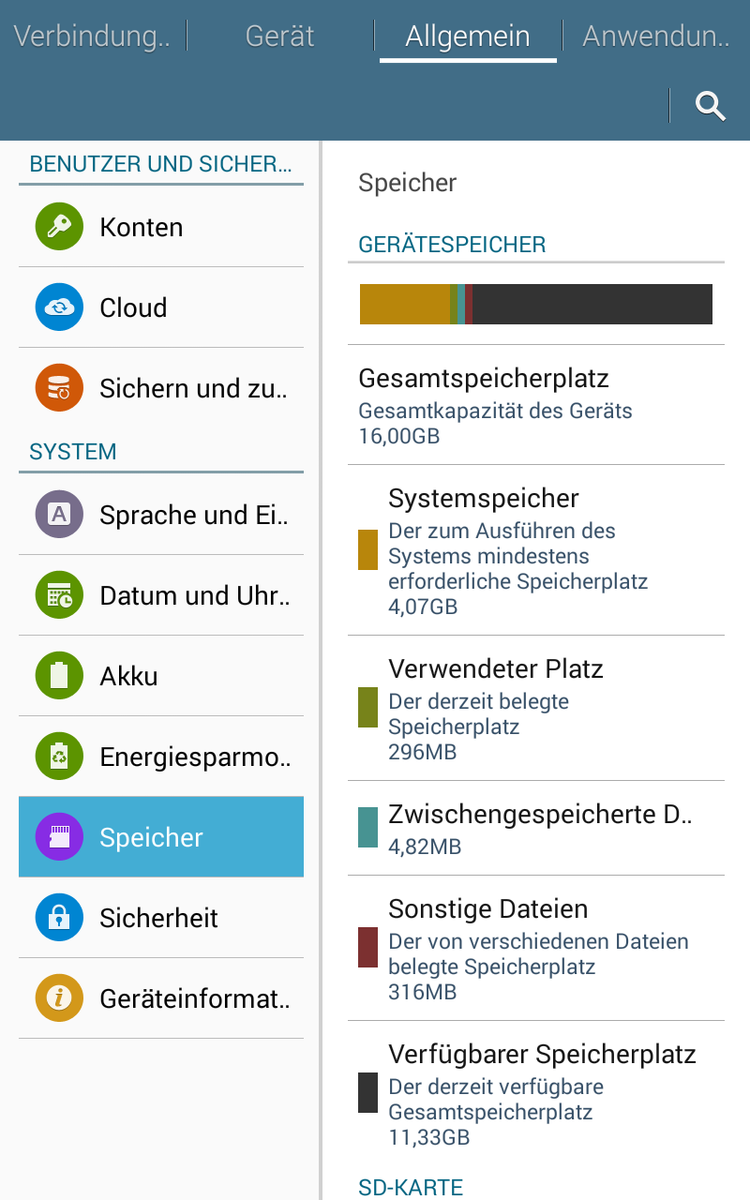Tap Zwischengespeicherte D.. entry
Viewport: 750px width, 1200px height.
[536, 828]
